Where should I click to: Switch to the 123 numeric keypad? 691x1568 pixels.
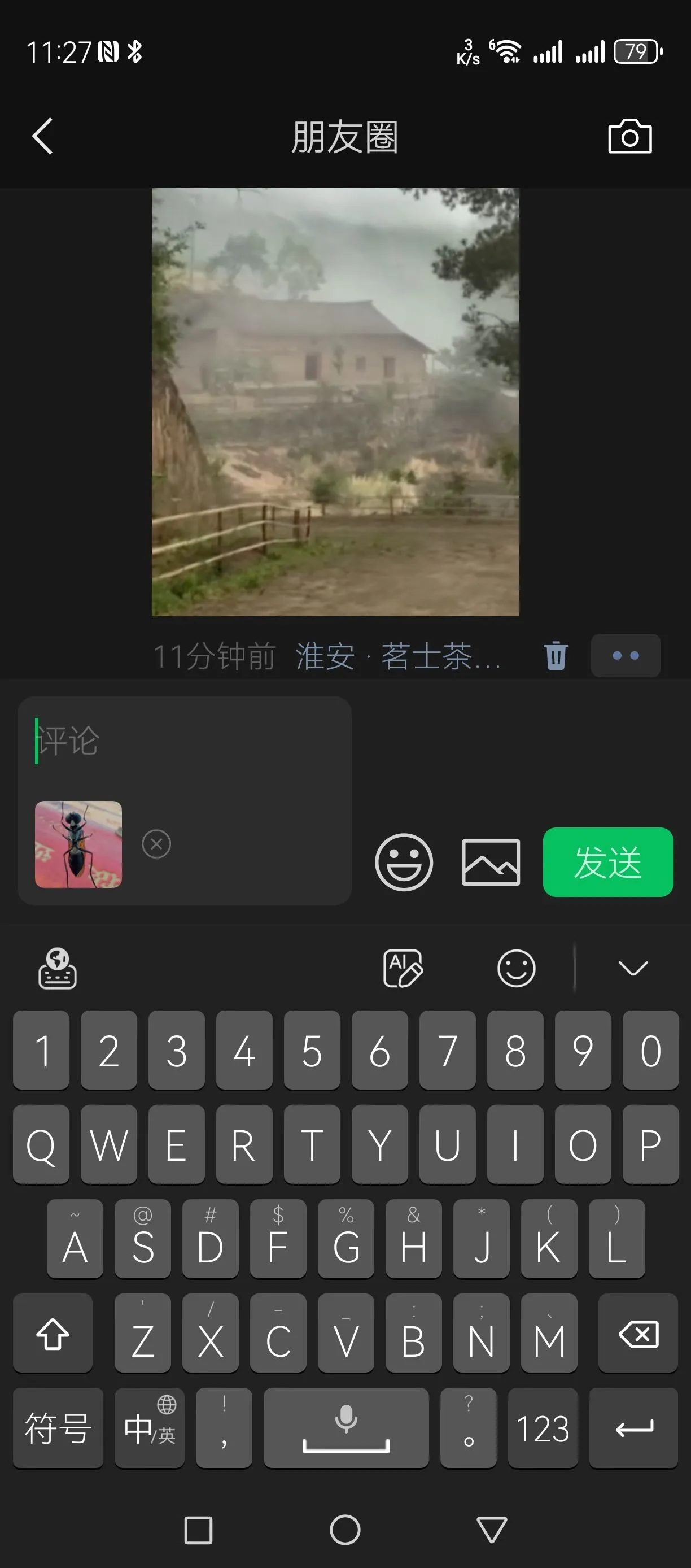click(x=543, y=1428)
